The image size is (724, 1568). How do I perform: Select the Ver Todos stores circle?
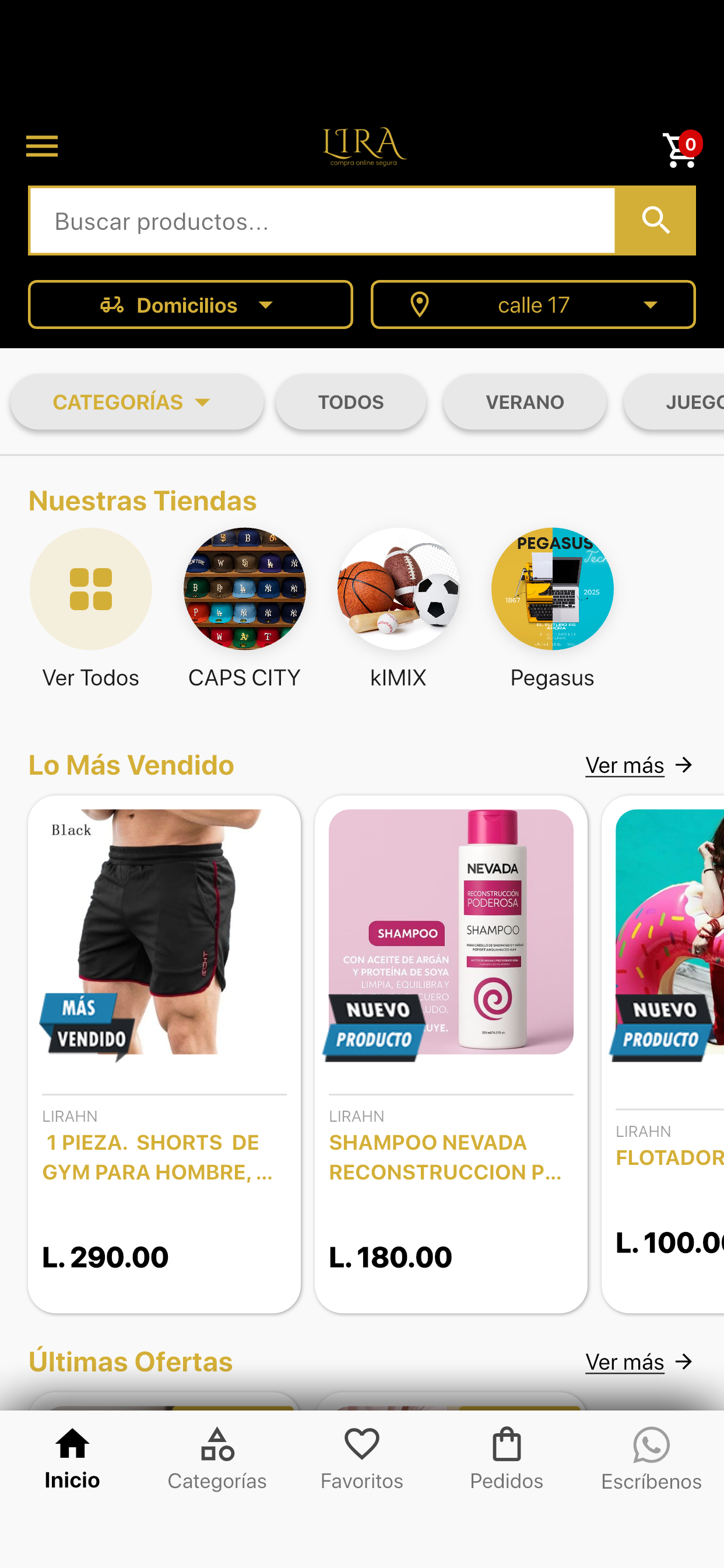coord(90,588)
